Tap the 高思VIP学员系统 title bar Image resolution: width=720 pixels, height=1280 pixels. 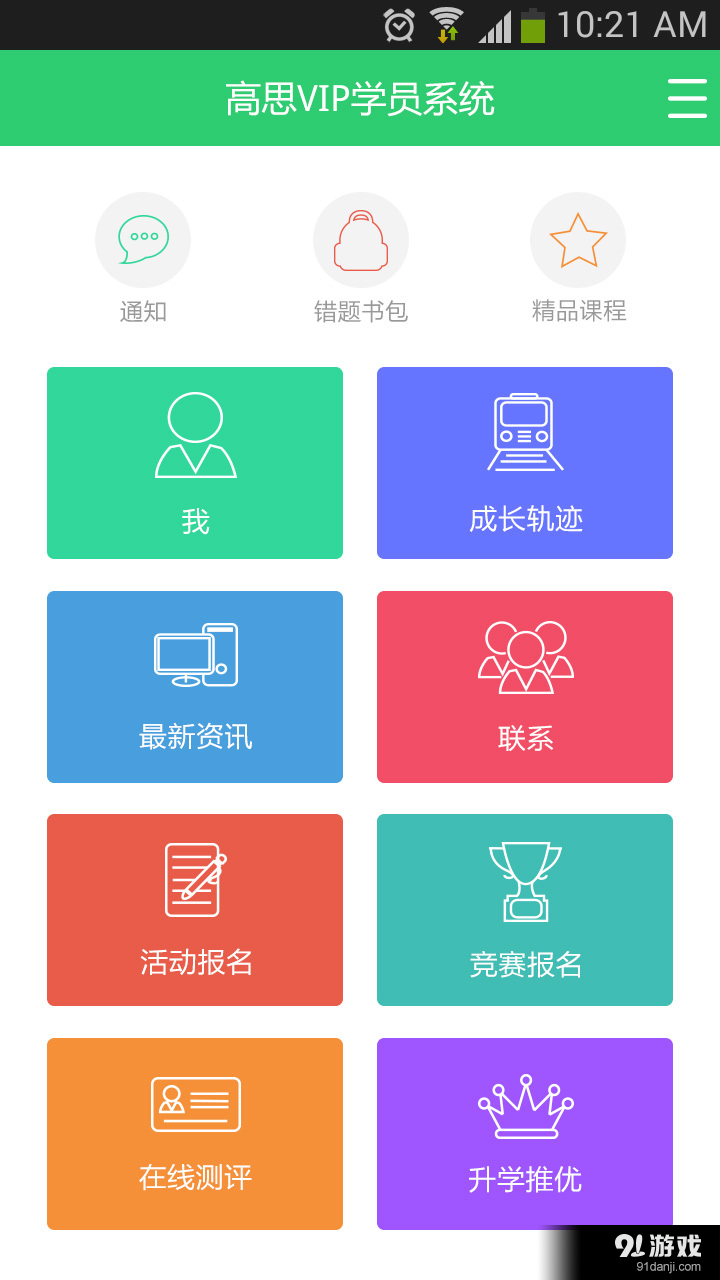tap(360, 98)
